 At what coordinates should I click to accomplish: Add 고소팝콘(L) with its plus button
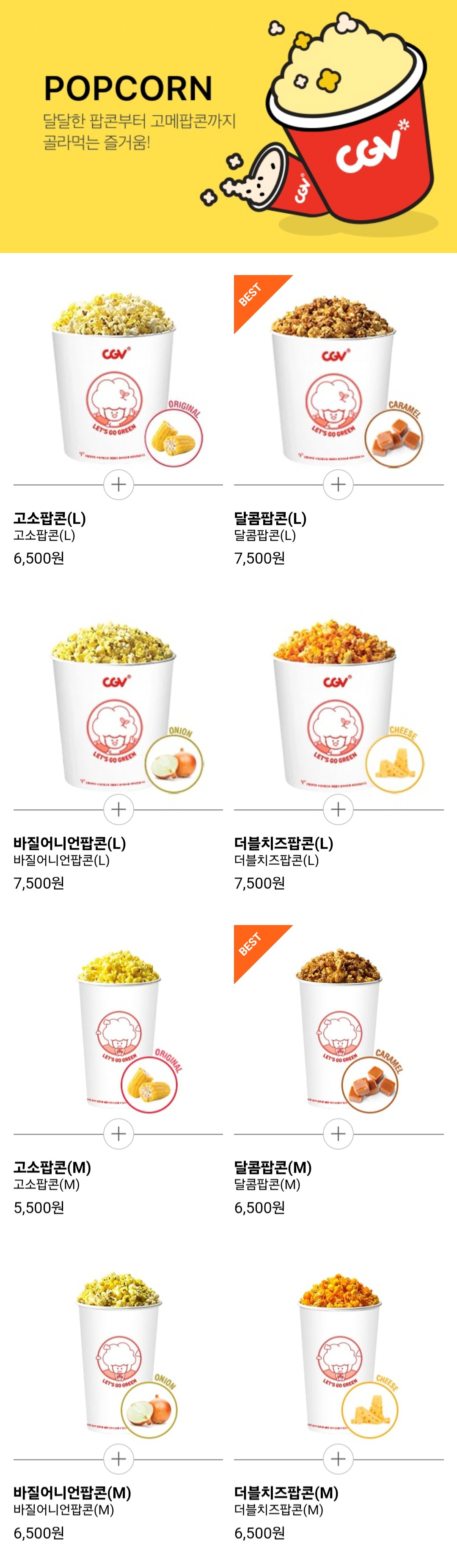tap(118, 485)
